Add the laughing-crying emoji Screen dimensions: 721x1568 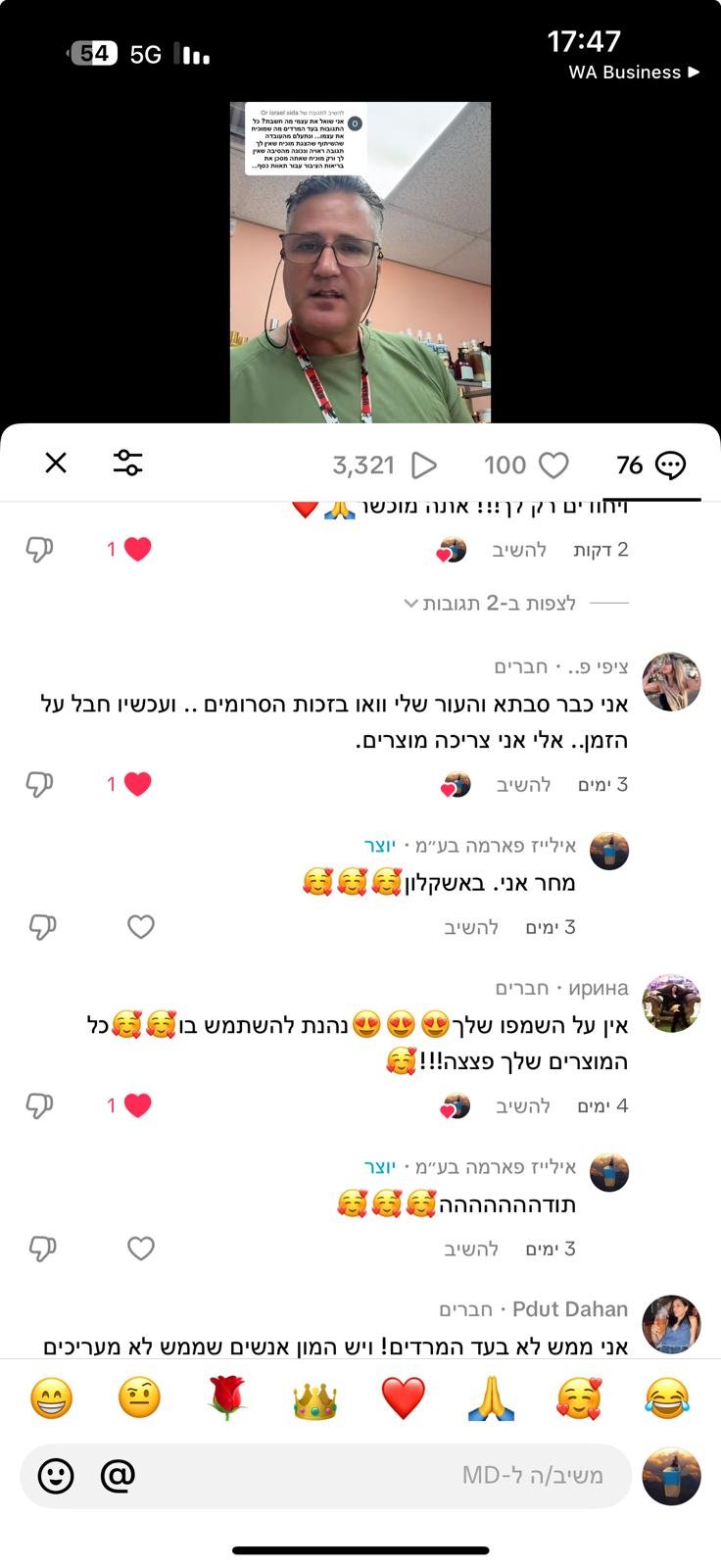tap(667, 1398)
